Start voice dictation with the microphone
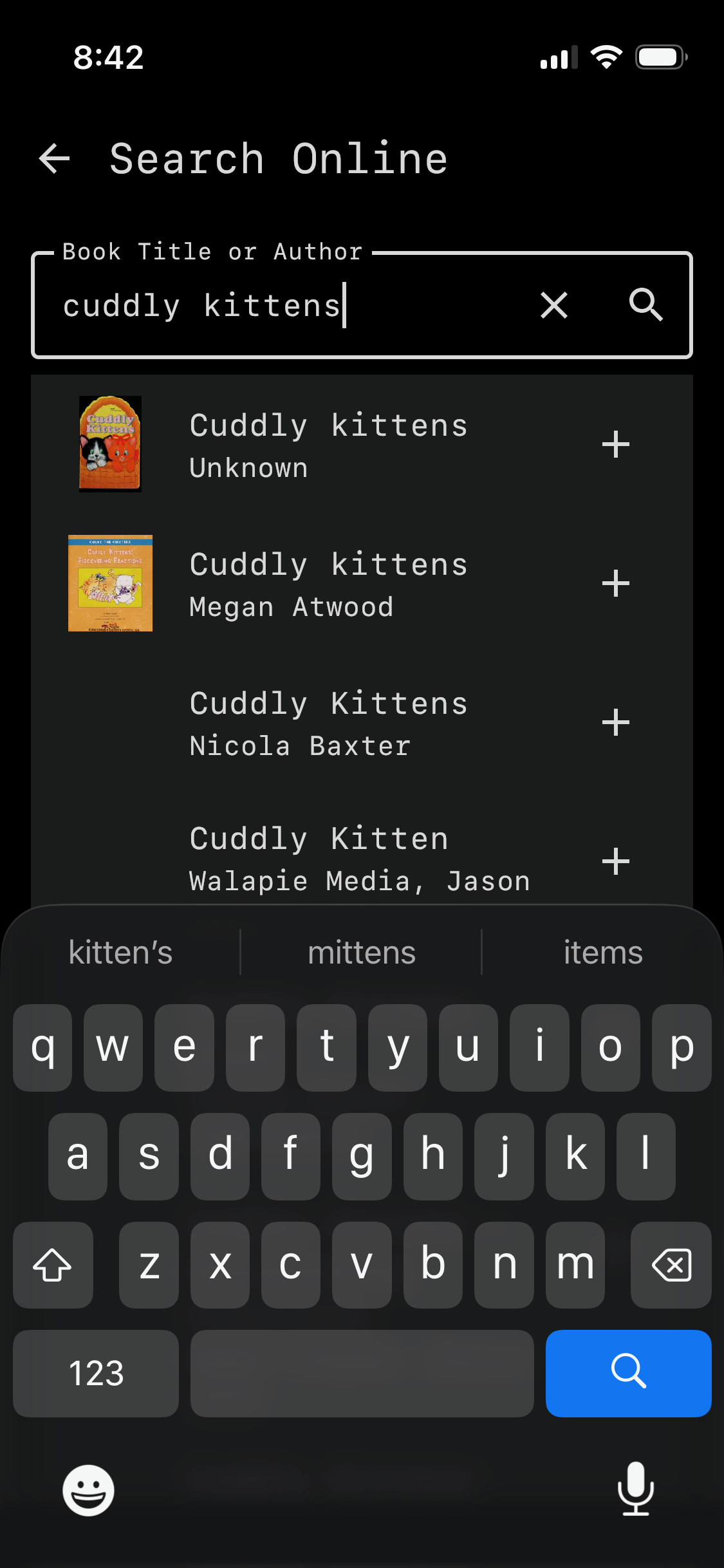 pos(636,1489)
